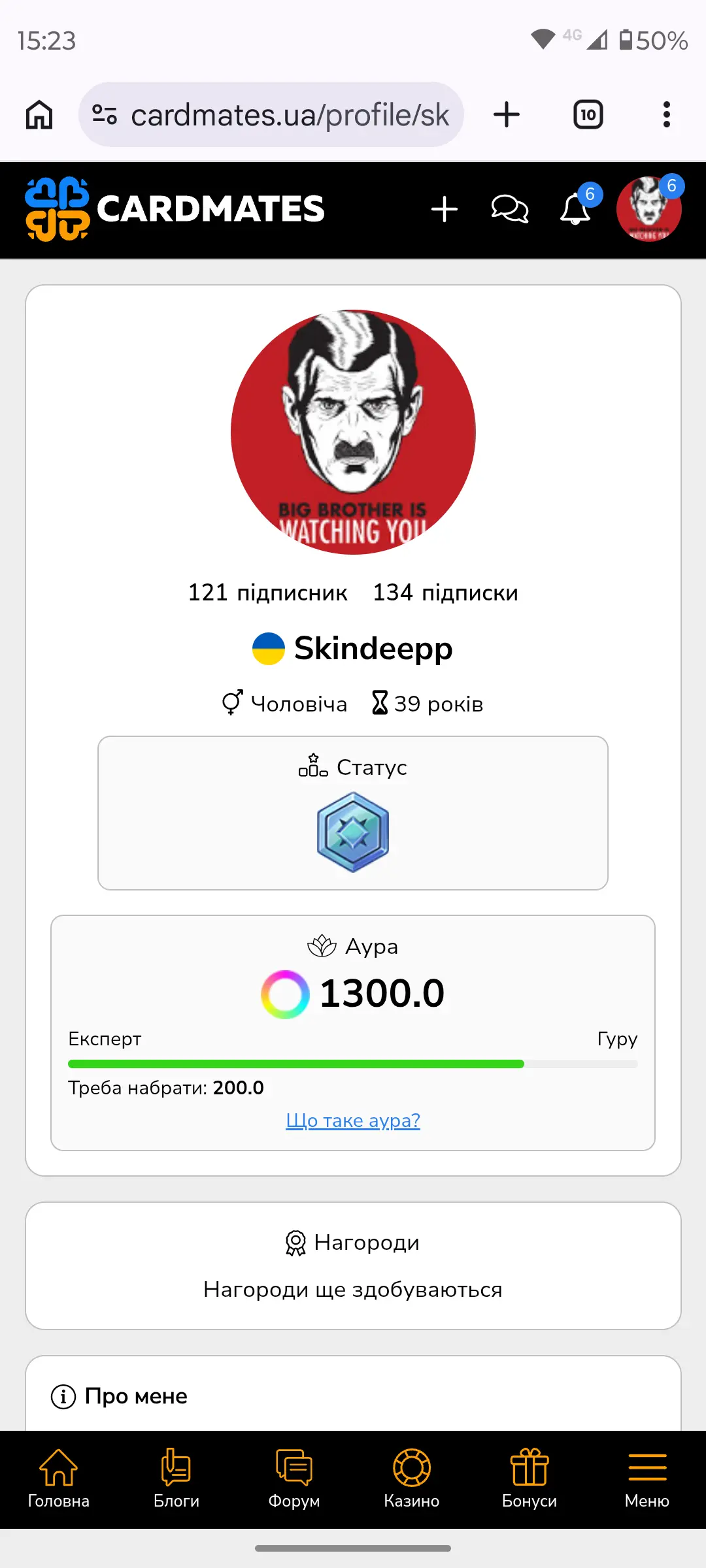This screenshot has width=706, height=1568.
Task: Open the messages chat icon
Action: (509, 210)
